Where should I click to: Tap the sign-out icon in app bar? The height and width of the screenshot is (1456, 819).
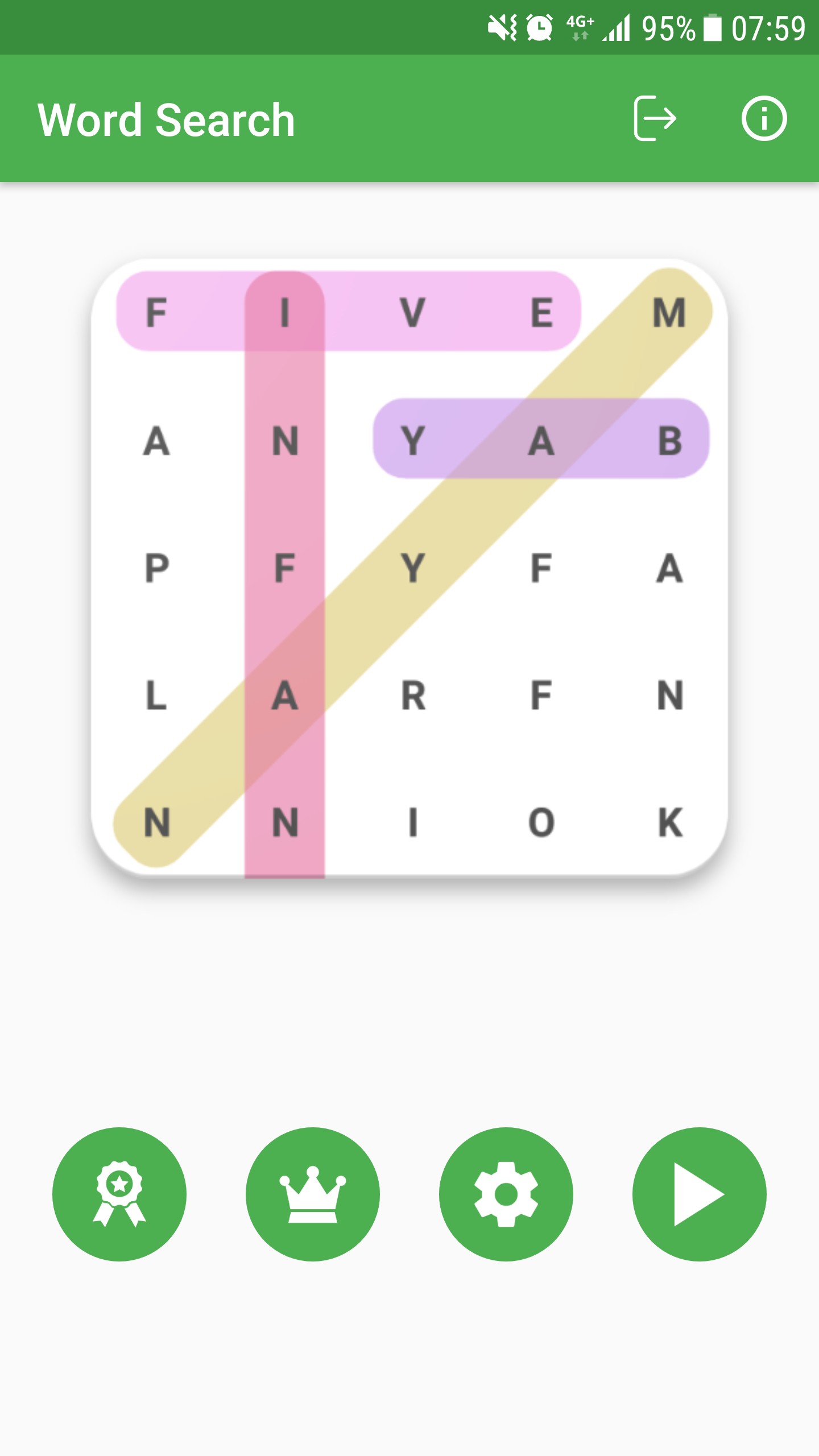point(655,118)
